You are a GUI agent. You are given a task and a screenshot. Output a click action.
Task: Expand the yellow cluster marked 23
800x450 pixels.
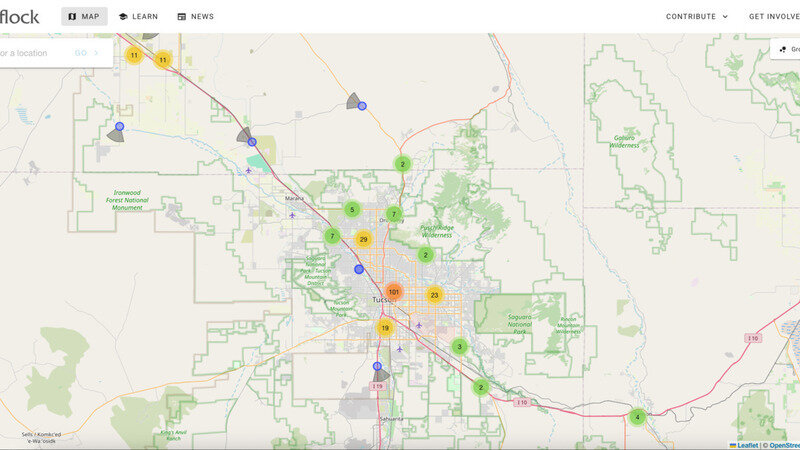[434, 295]
